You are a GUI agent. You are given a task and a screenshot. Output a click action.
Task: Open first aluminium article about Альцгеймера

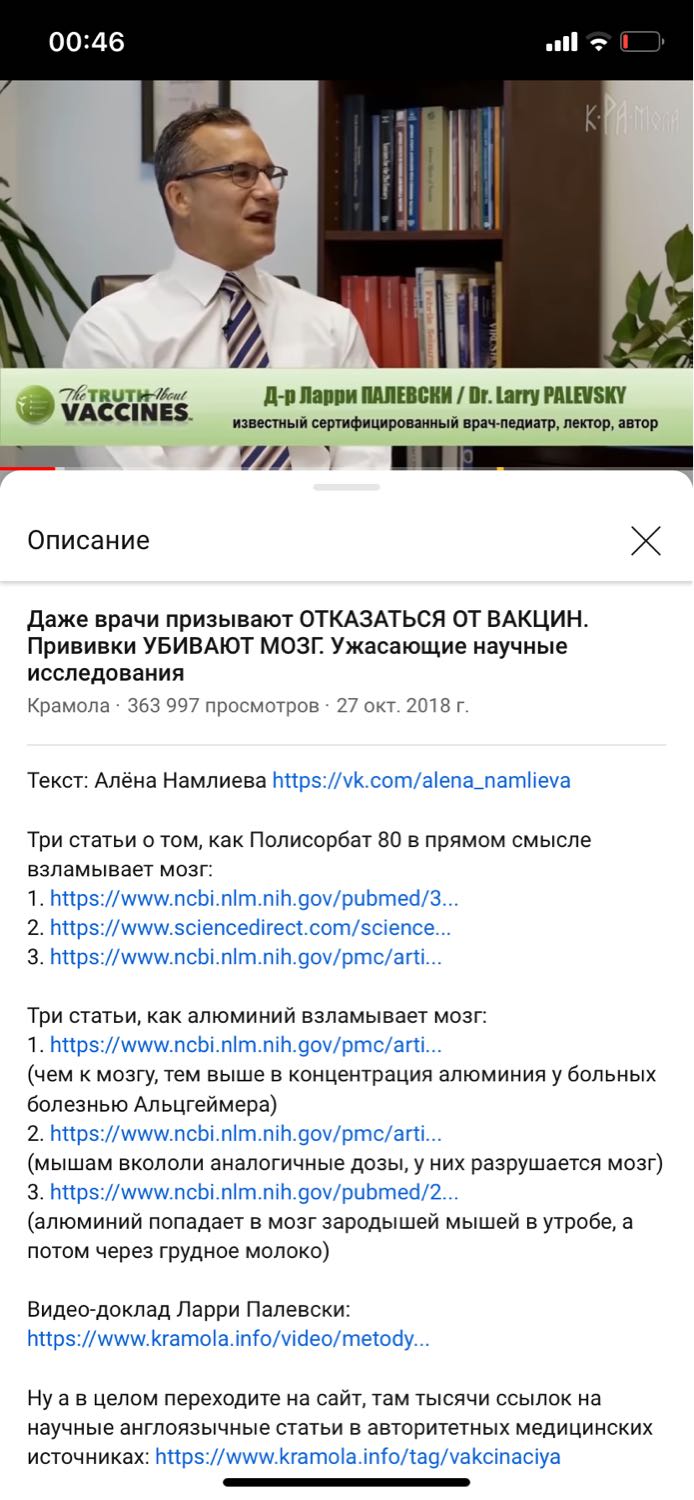click(x=245, y=1045)
